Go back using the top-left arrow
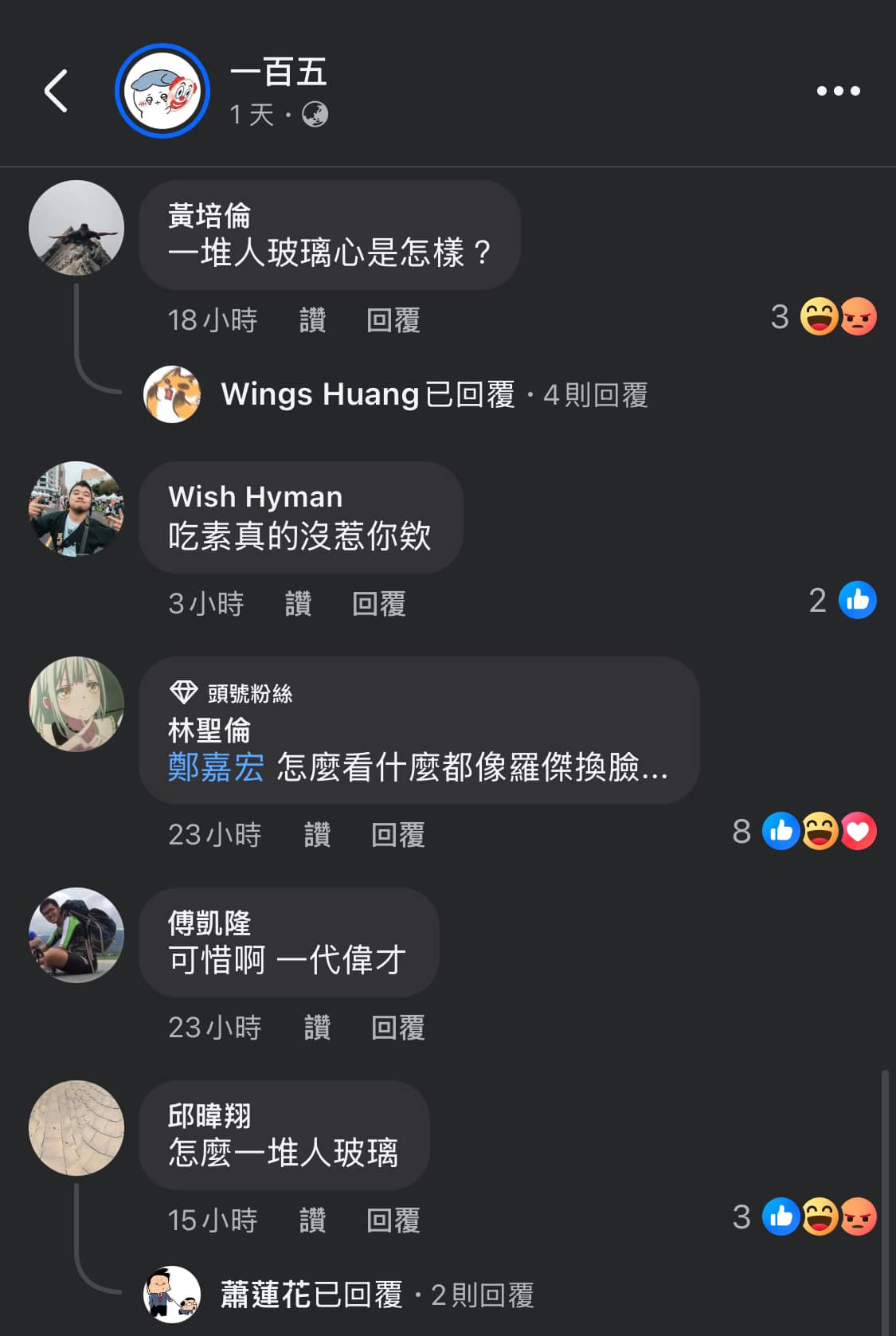896x1336 pixels. pyautogui.click(x=56, y=91)
